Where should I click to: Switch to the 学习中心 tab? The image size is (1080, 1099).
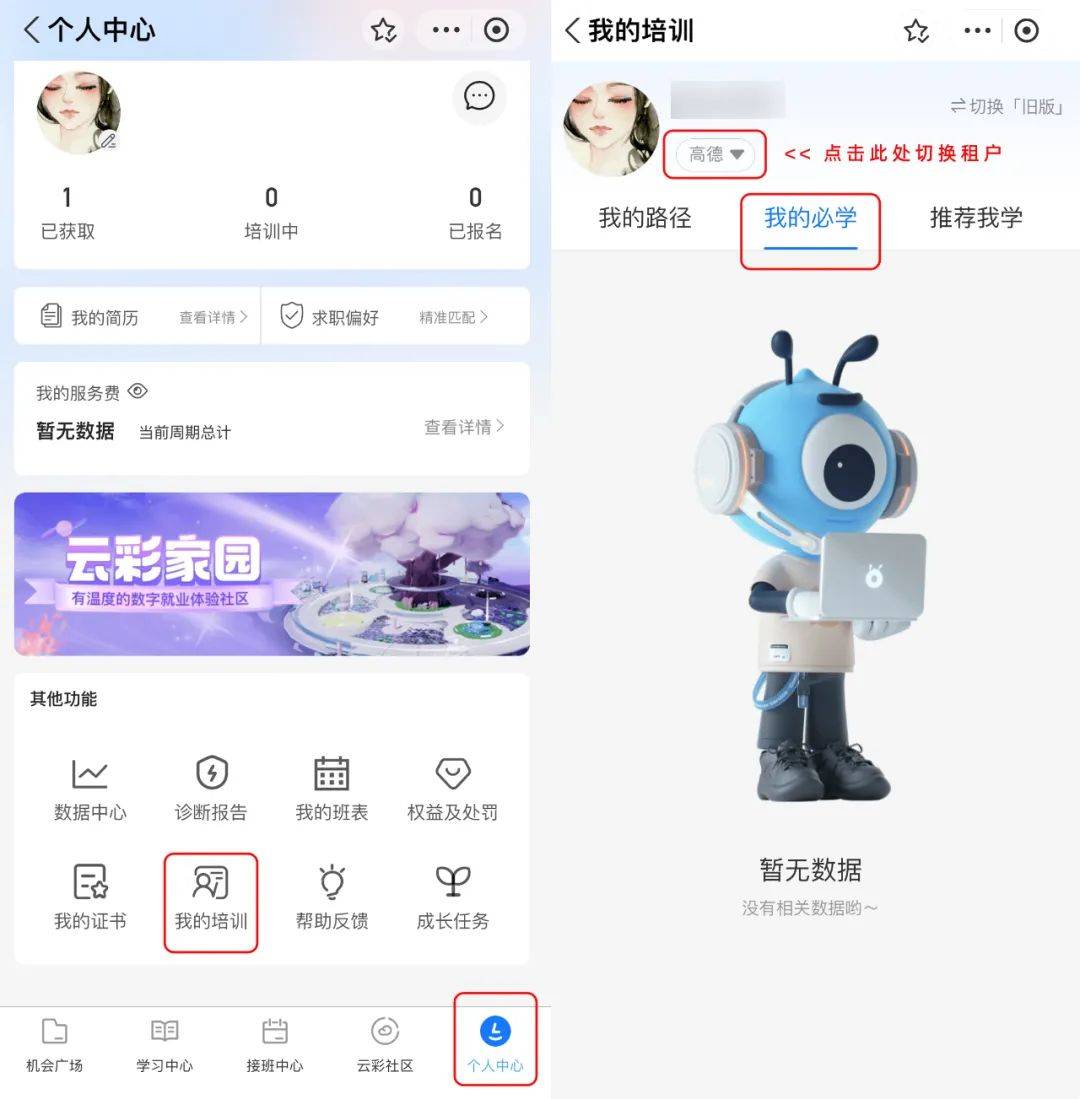164,1045
